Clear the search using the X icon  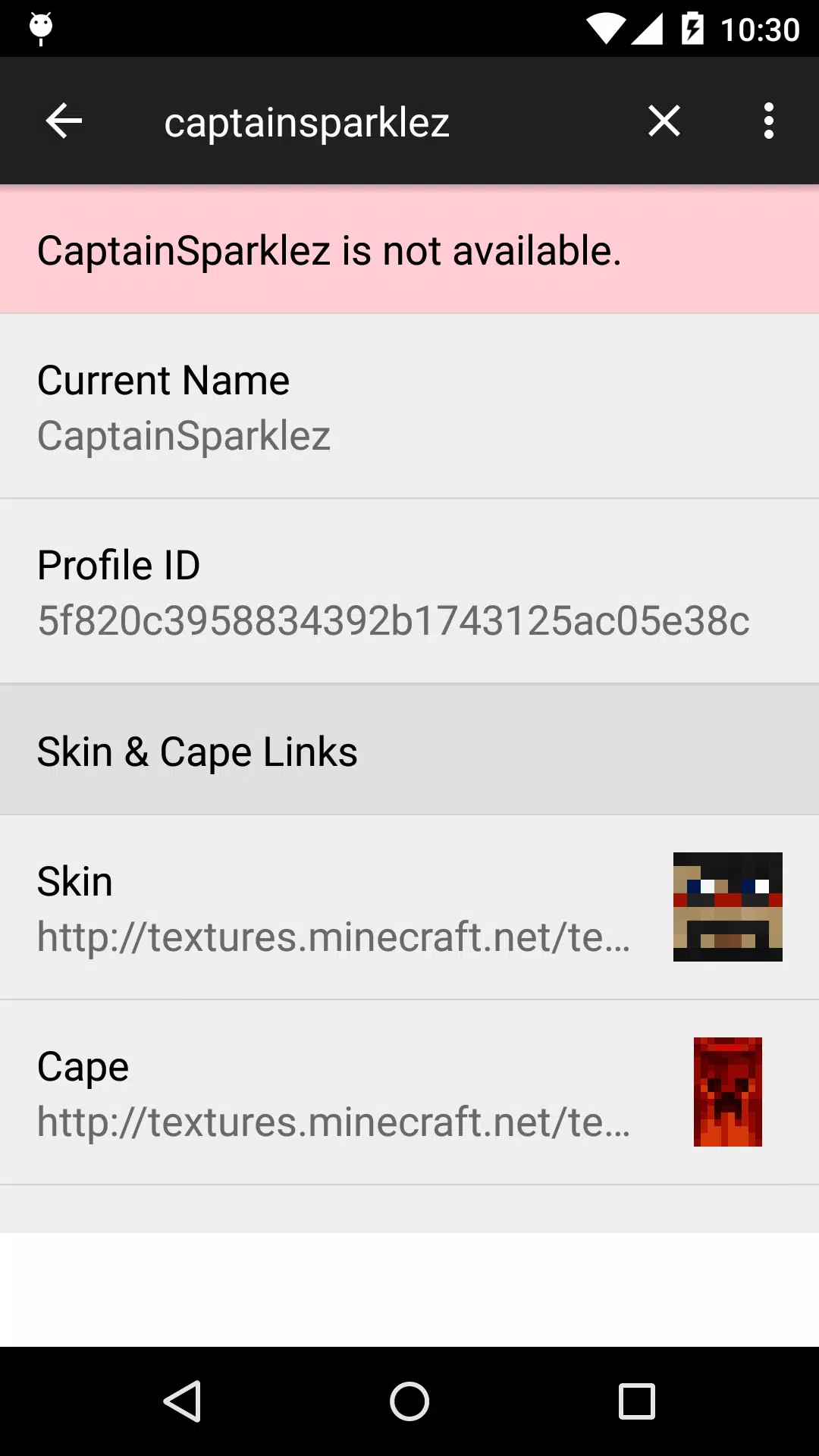(x=664, y=121)
